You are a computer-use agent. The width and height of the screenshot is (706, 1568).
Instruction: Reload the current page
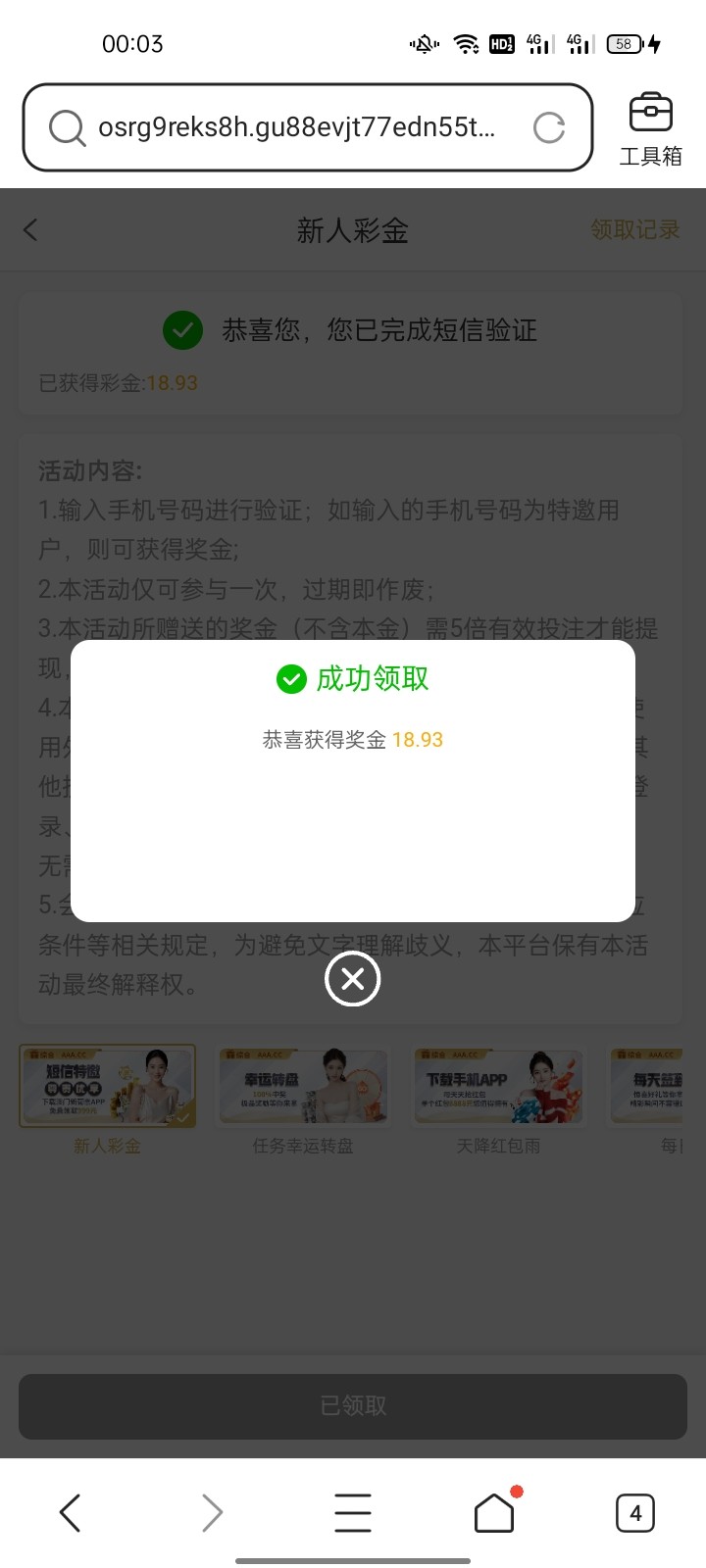(548, 127)
